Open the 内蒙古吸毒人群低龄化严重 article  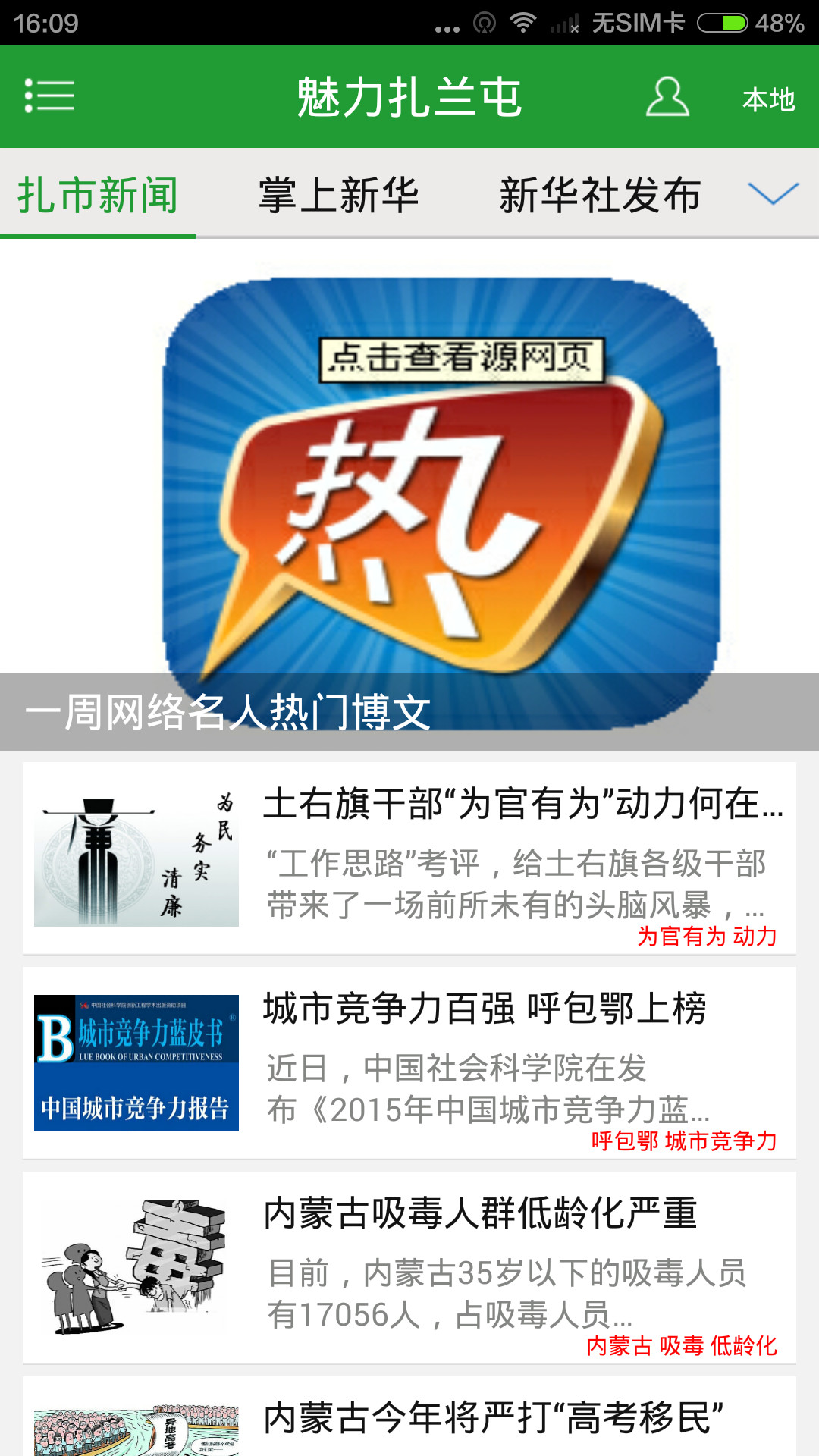(x=479, y=1210)
